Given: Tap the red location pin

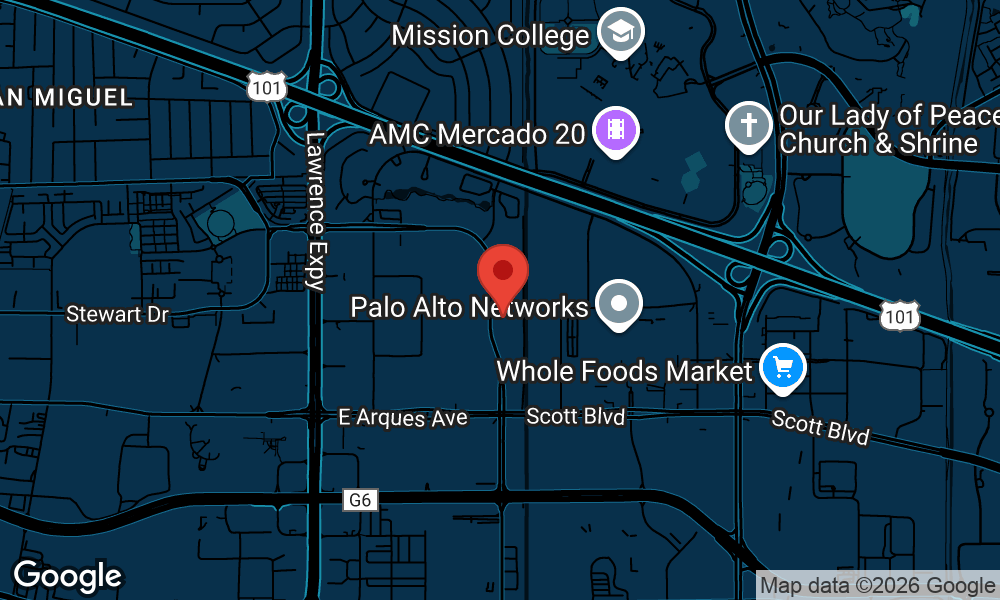Looking at the screenshot, I should 503,272.
